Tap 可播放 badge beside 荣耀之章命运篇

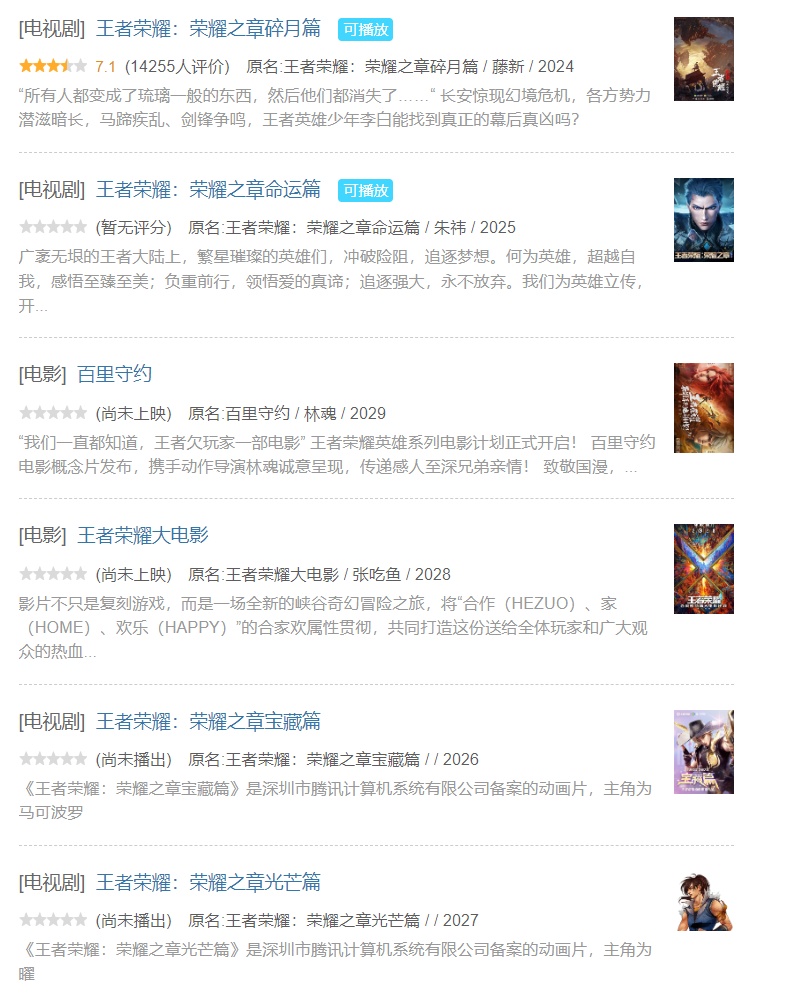coord(365,190)
